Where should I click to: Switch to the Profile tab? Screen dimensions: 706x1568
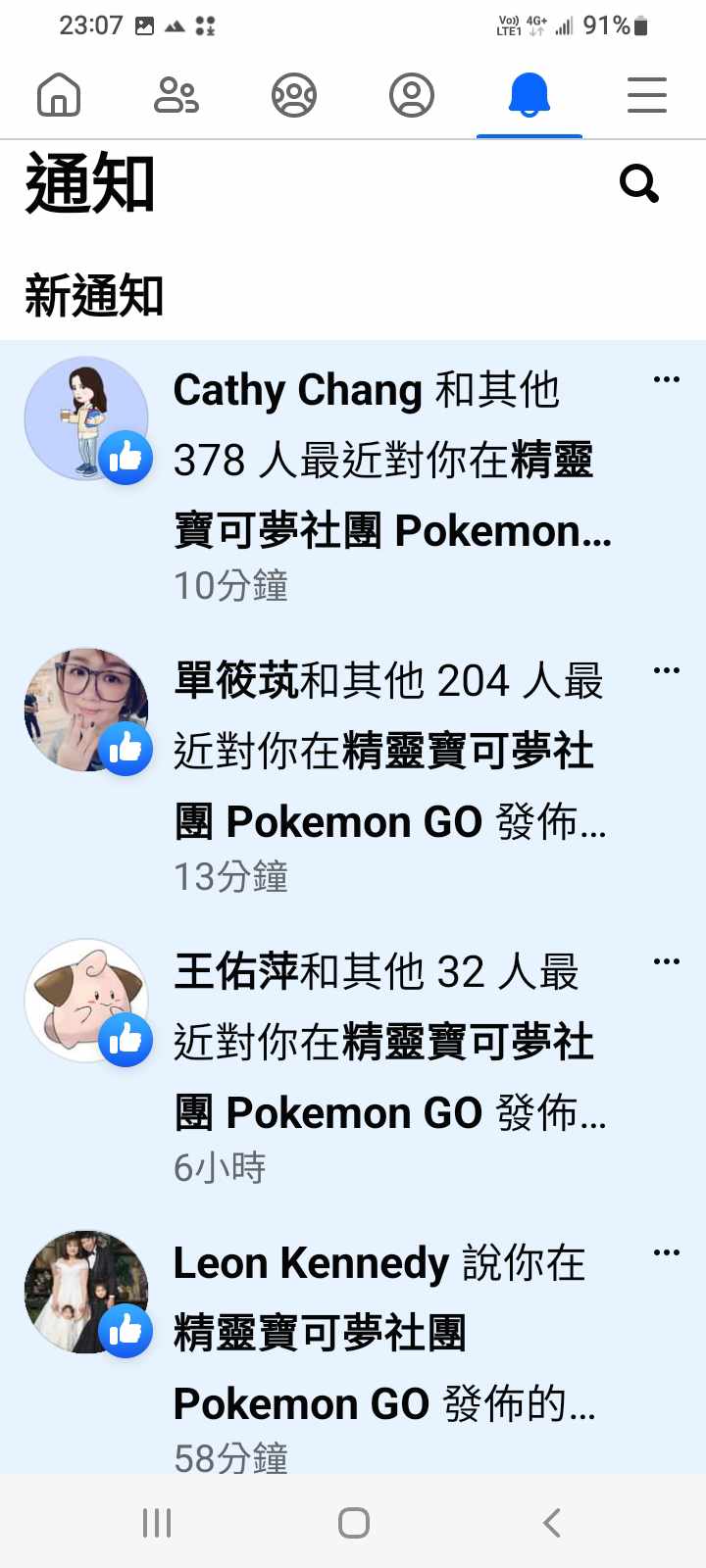(x=412, y=96)
